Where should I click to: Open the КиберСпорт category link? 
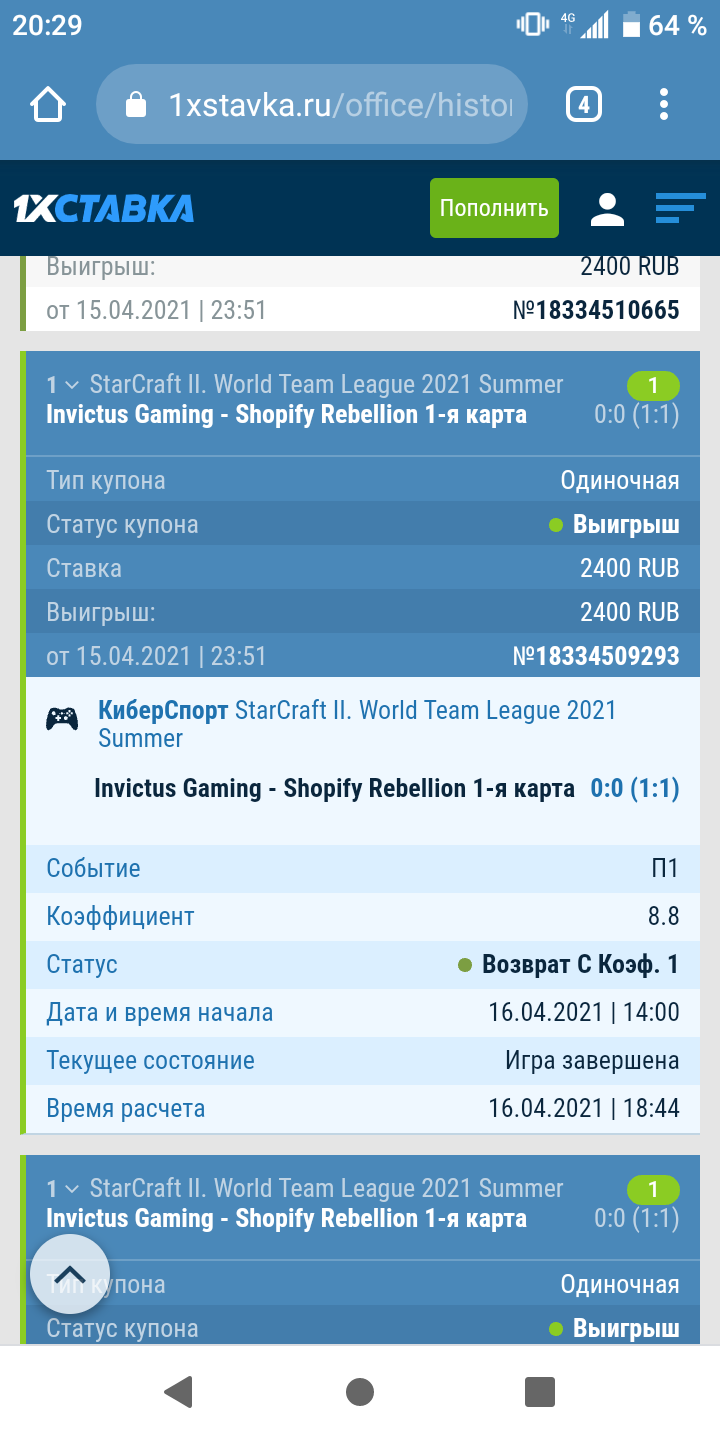(x=163, y=711)
